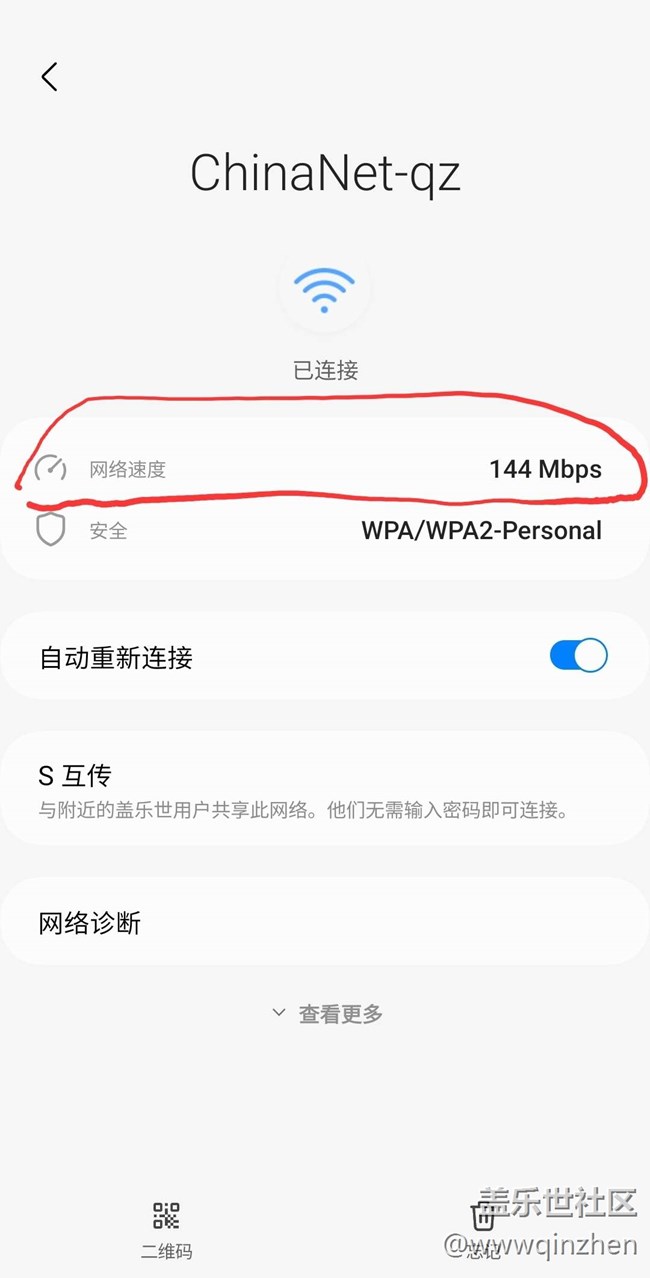Go back using the arrow
This screenshot has height=1278, width=650.
[x=49, y=77]
